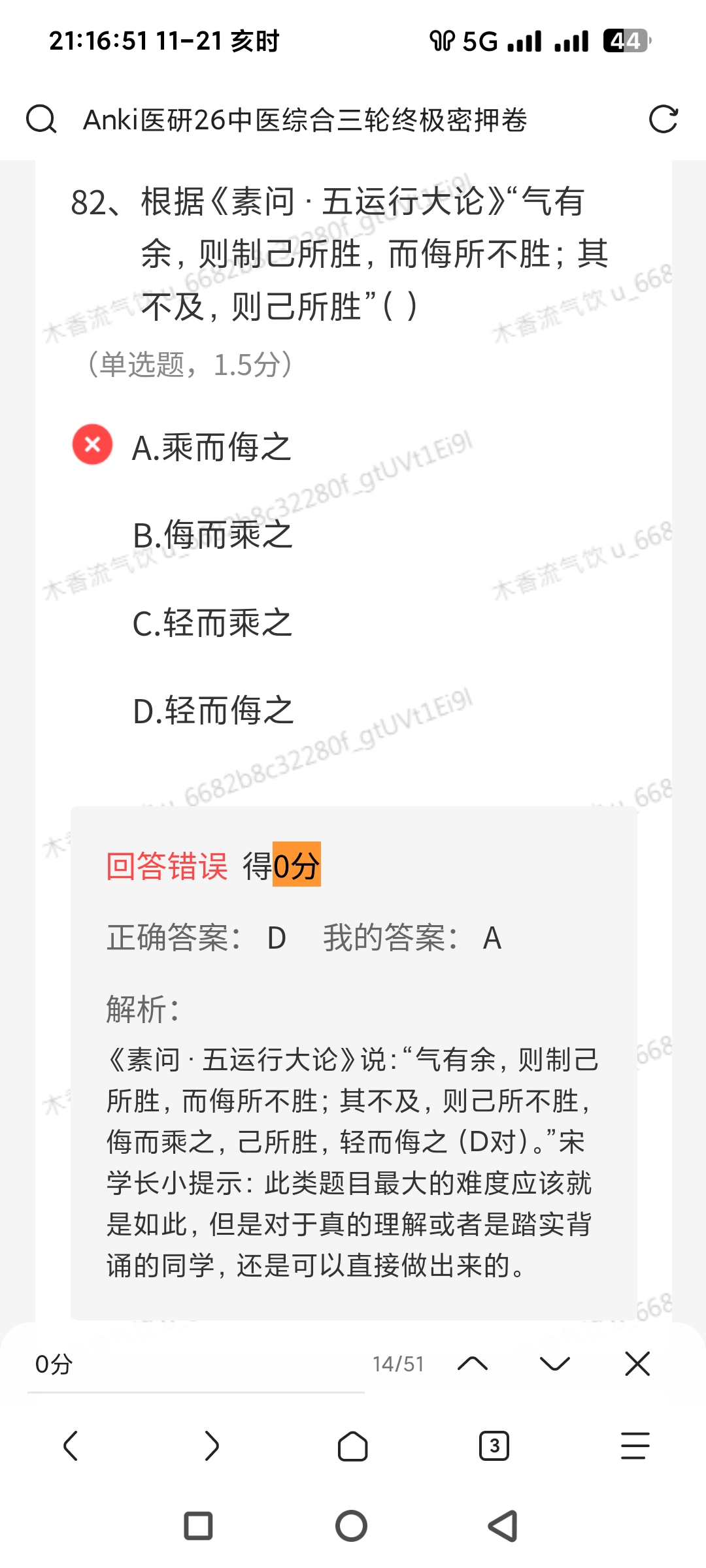Select option A.乘而侮之
Image resolution: width=706 pixels, height=1568 pixels.
[x=211, y=448]
